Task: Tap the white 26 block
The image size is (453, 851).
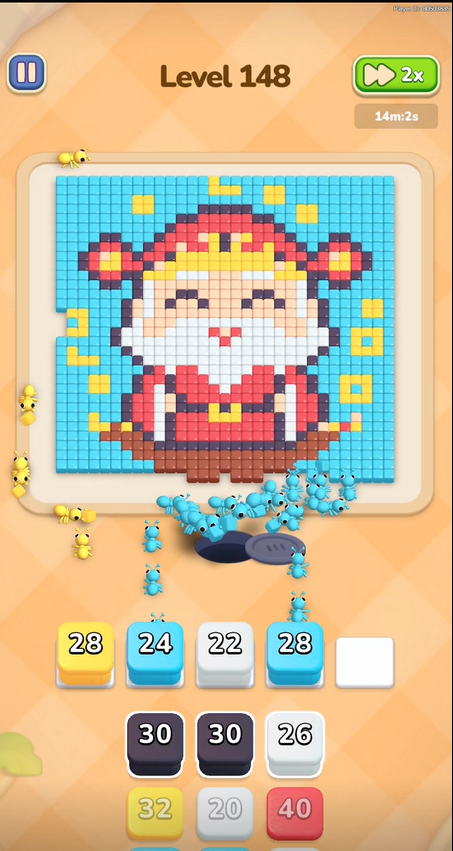Action: point(295,744)
